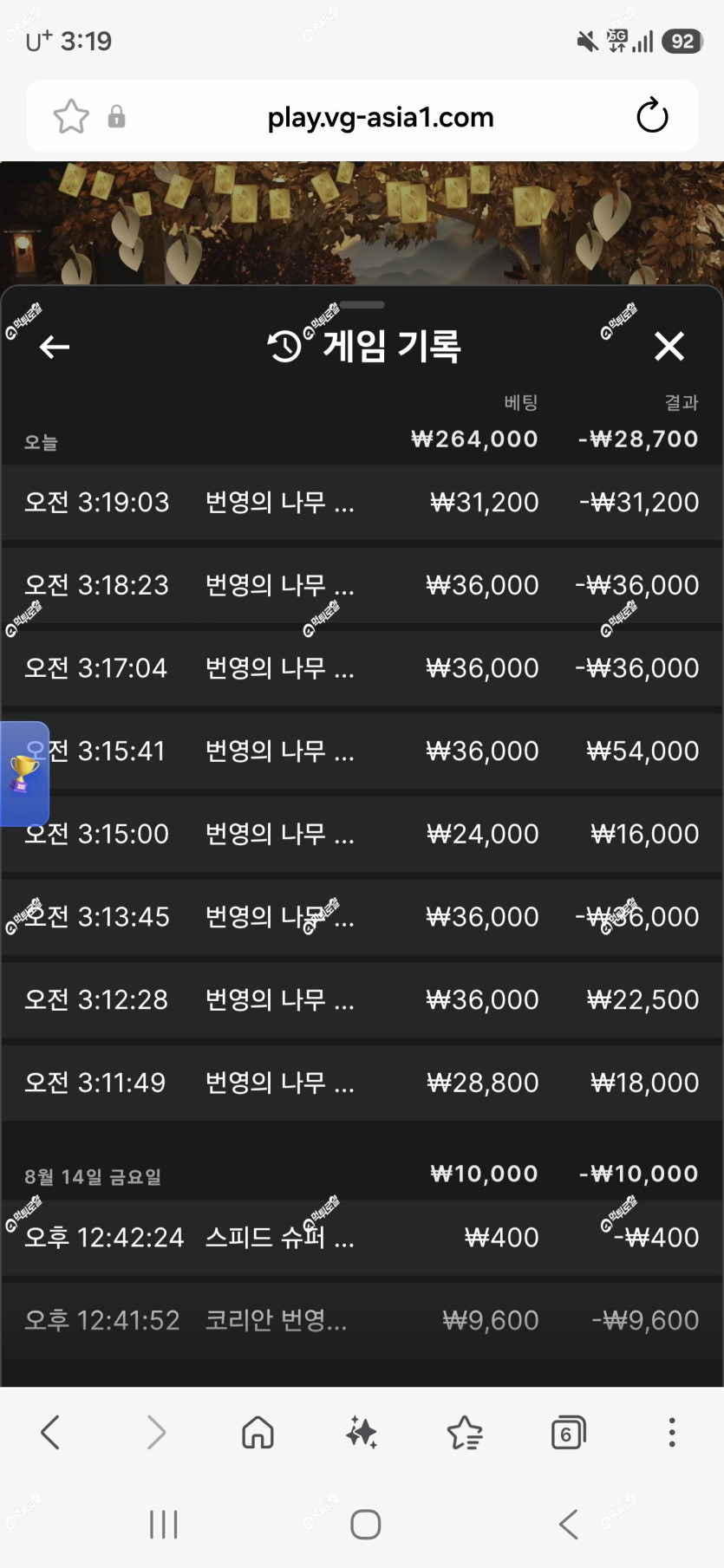This screenshot has height=1568, width=724.
Task: Go to the browser home page
Action: tap(258, 1433)
